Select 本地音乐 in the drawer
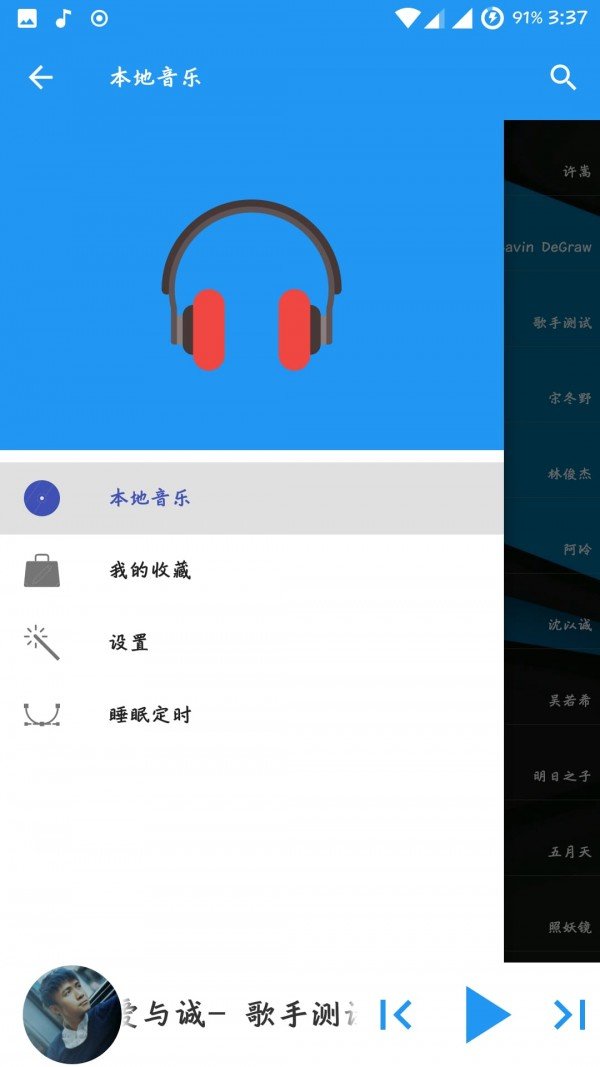 pos(150,498)
